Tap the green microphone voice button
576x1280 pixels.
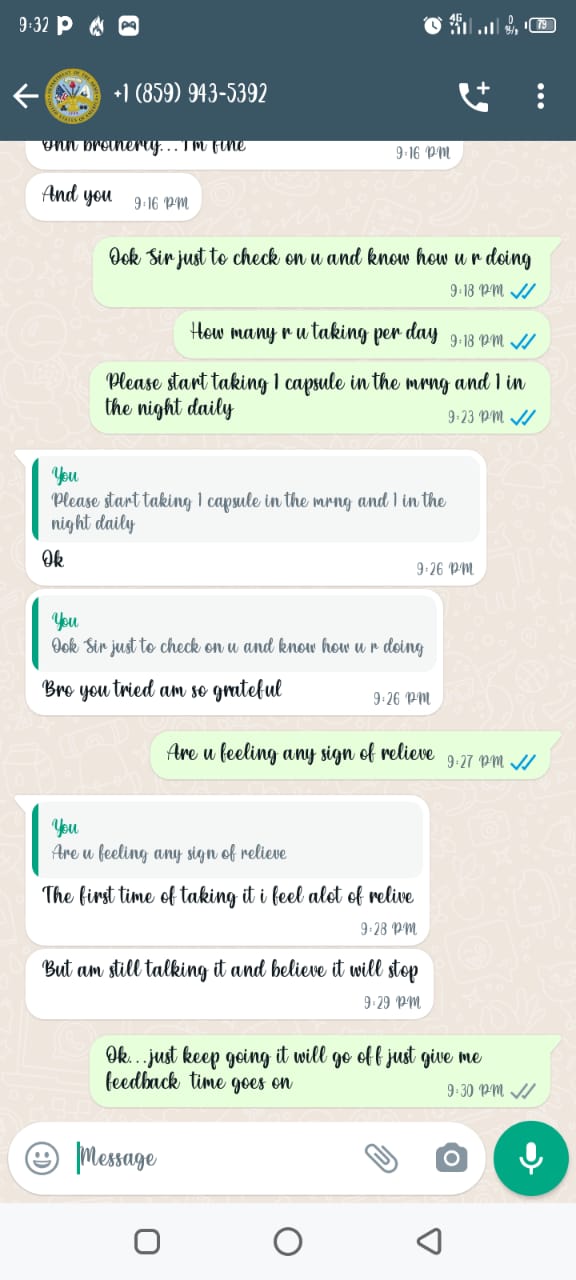coord(531,1158)
